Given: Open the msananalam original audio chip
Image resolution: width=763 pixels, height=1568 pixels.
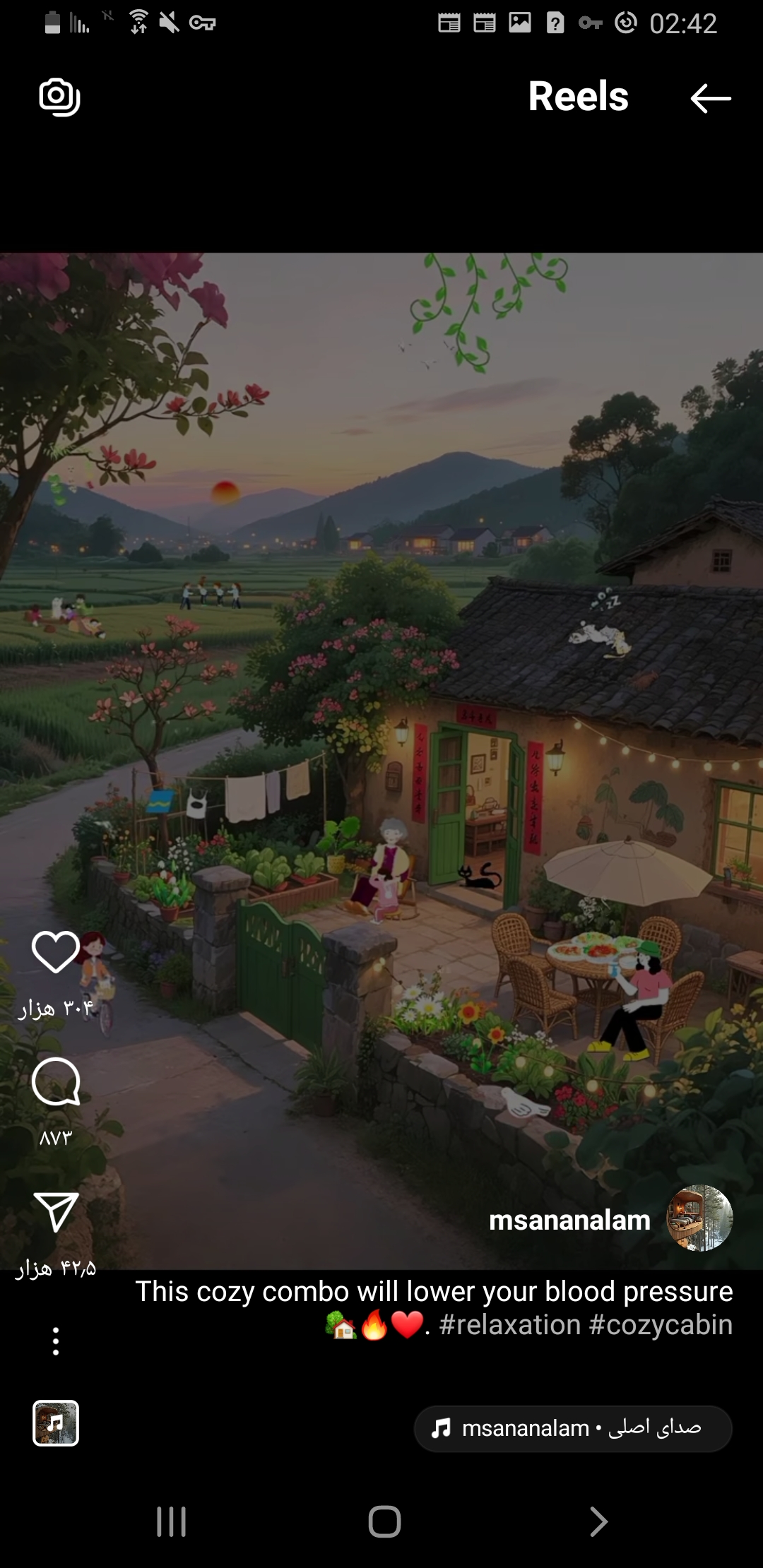Looking at the screenshot, I should pos(573,1428).
